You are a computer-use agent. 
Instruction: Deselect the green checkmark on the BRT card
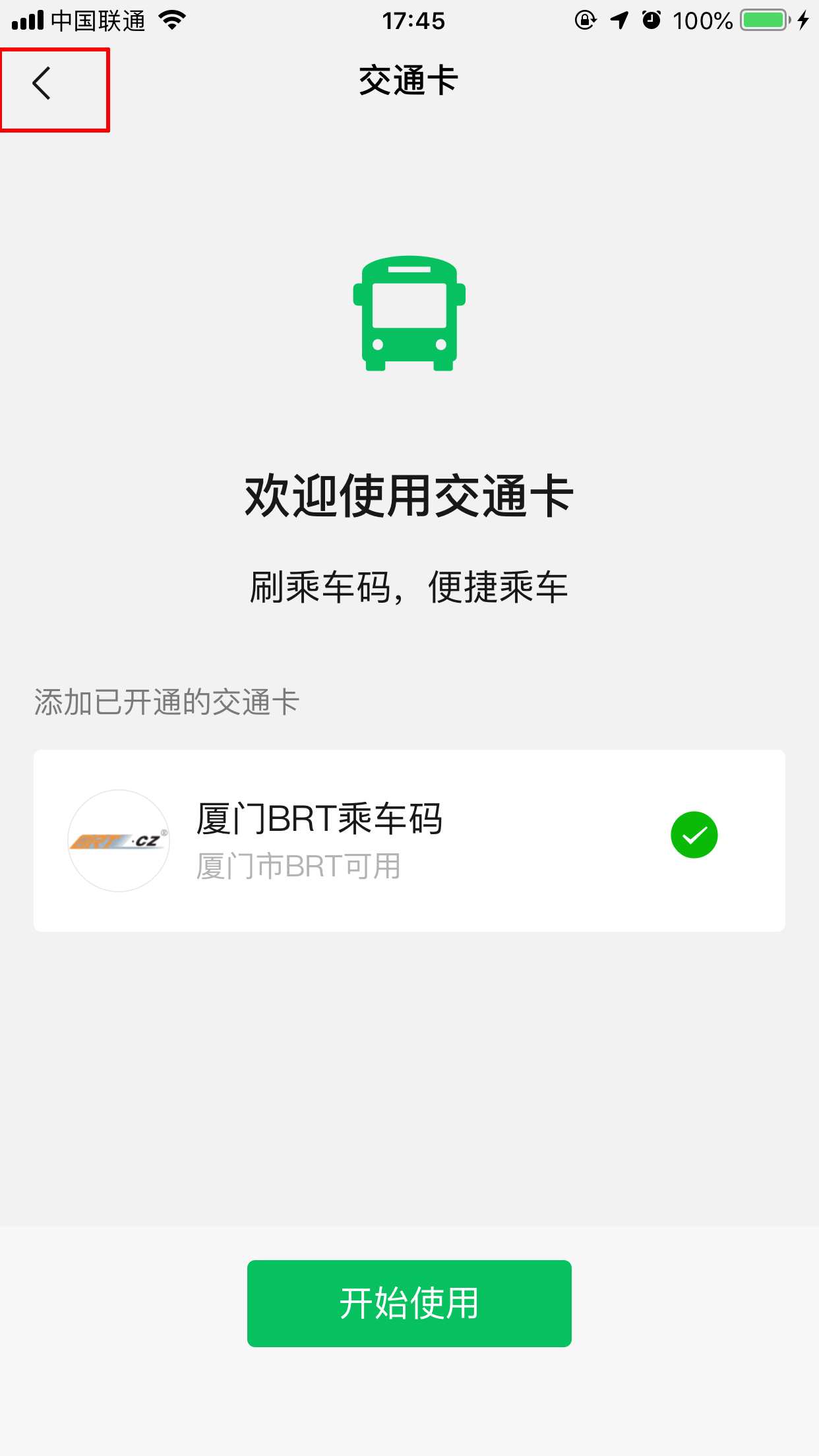coord(694,835)
